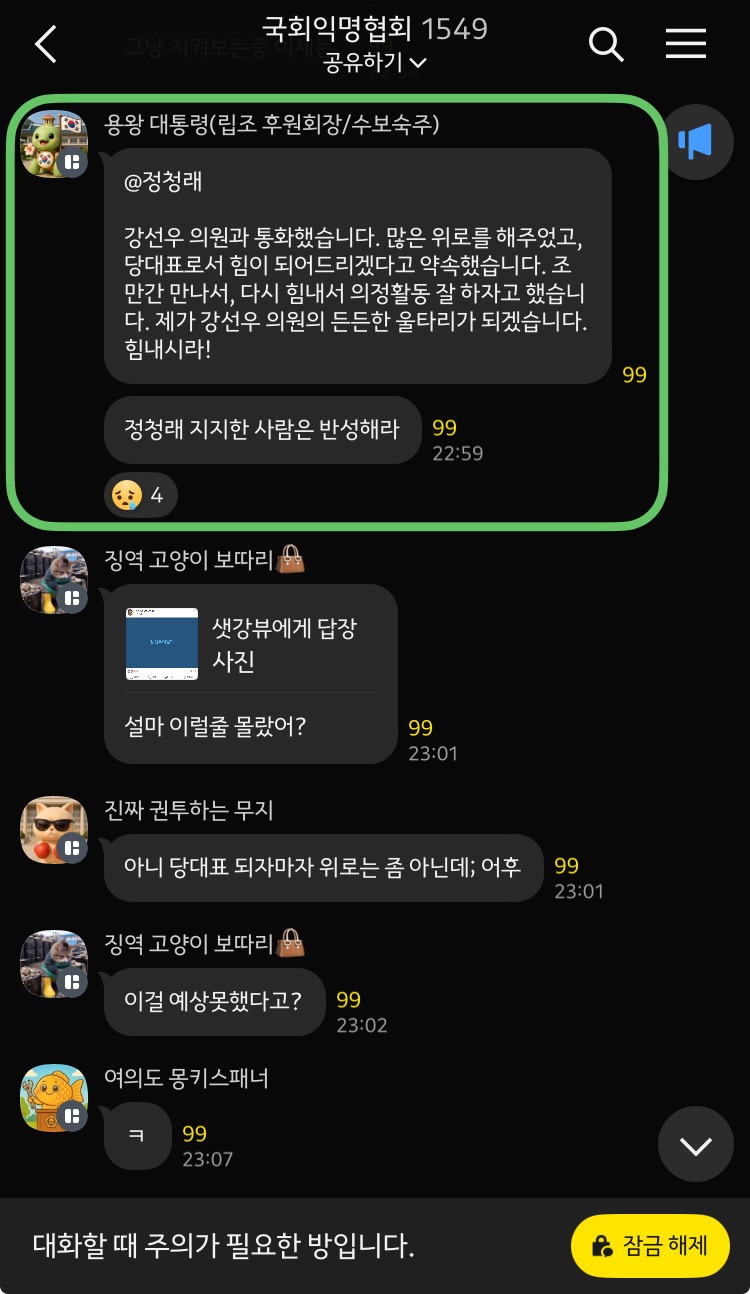750x1294 pixels.
Task: Jump to the latest messages
Action: (x=695, y=1145)
